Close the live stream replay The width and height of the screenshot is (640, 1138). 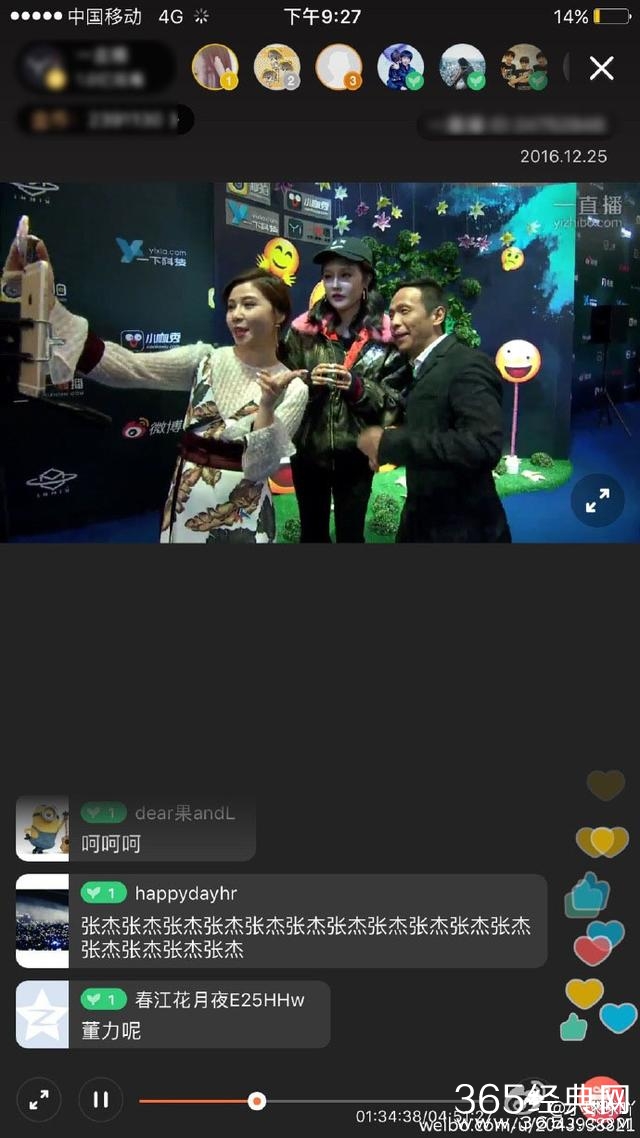(x=601, y=68)
